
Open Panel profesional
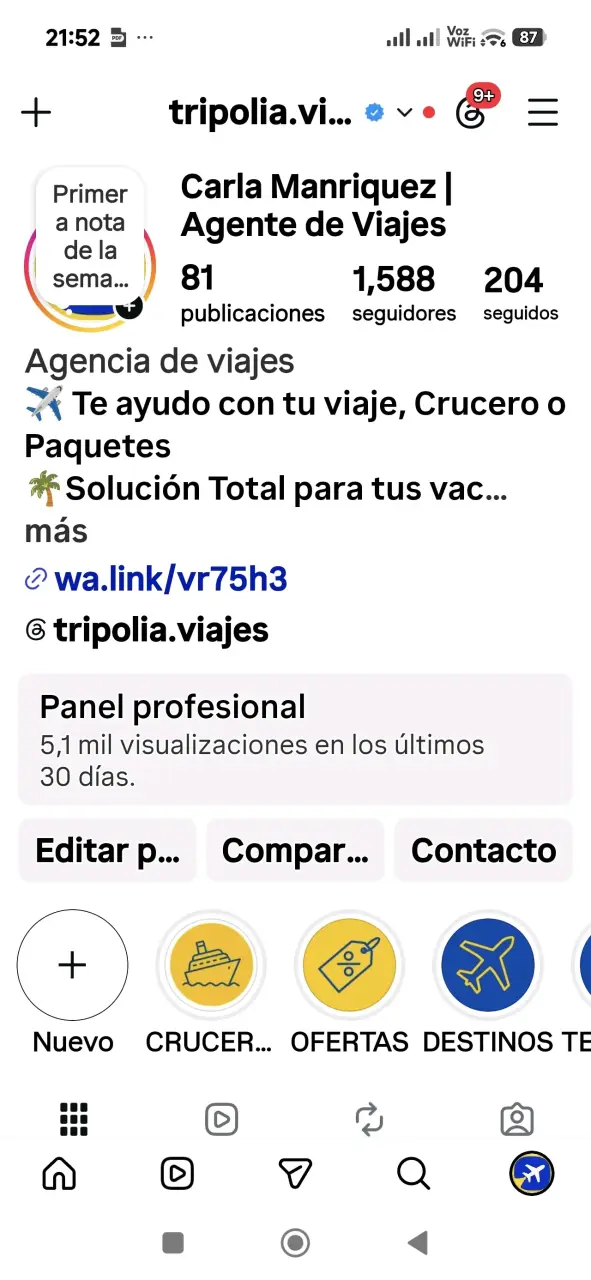[295, 740]
